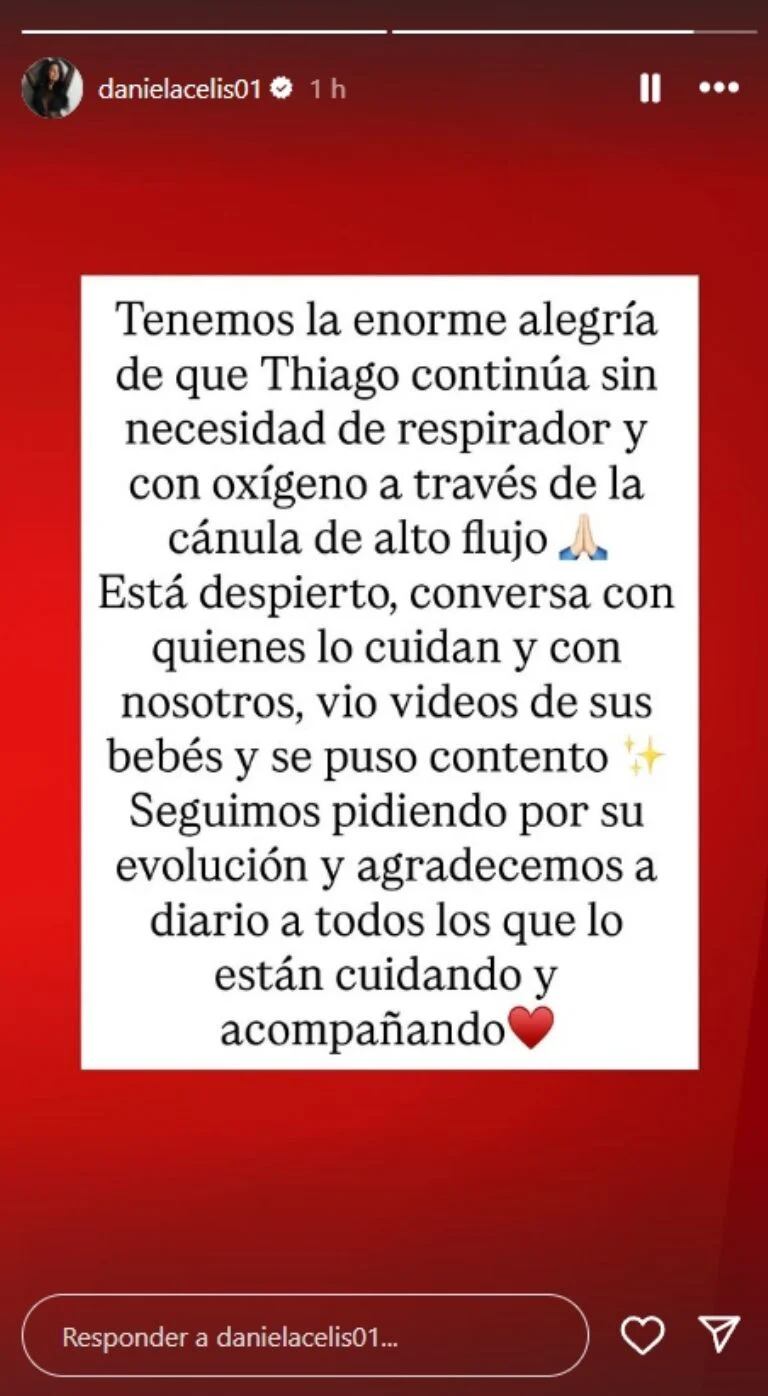The image size is (768, 1396).
Task: Tap the danielacelis01 username
Action: click(180, 89)
